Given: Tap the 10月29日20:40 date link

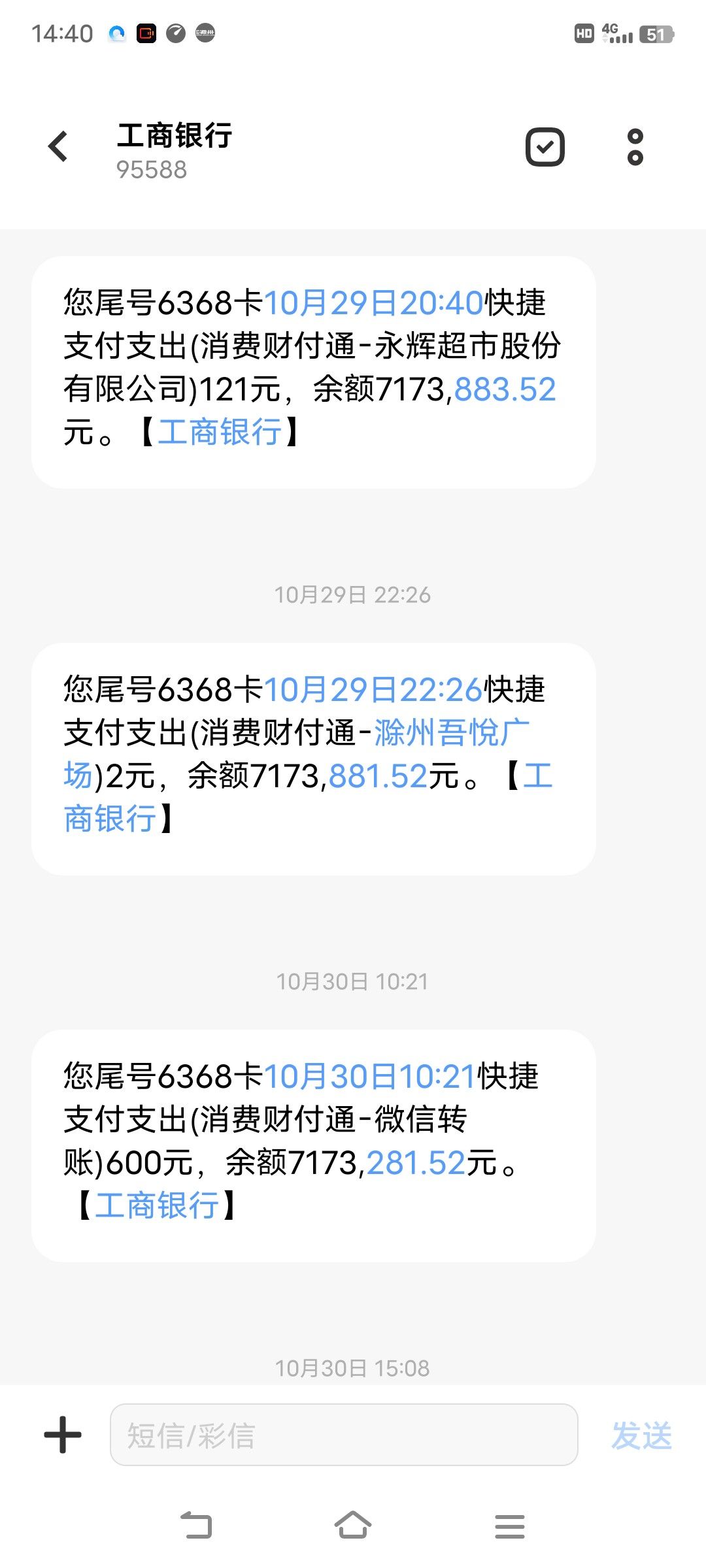Looking at the screenshot, I should click(x=373, y=303).
